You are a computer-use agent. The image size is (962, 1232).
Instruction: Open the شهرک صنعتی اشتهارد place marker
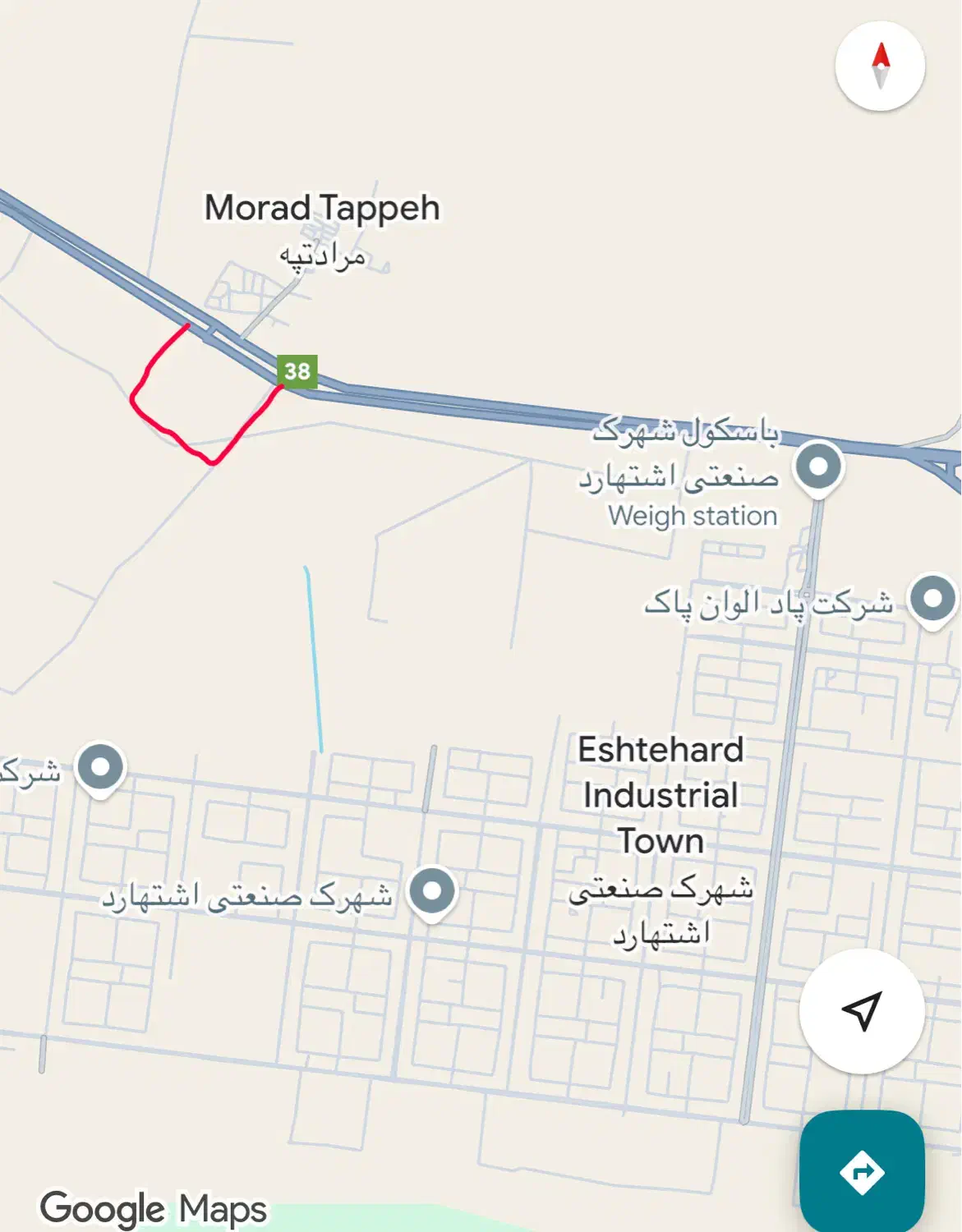[432, 891]
